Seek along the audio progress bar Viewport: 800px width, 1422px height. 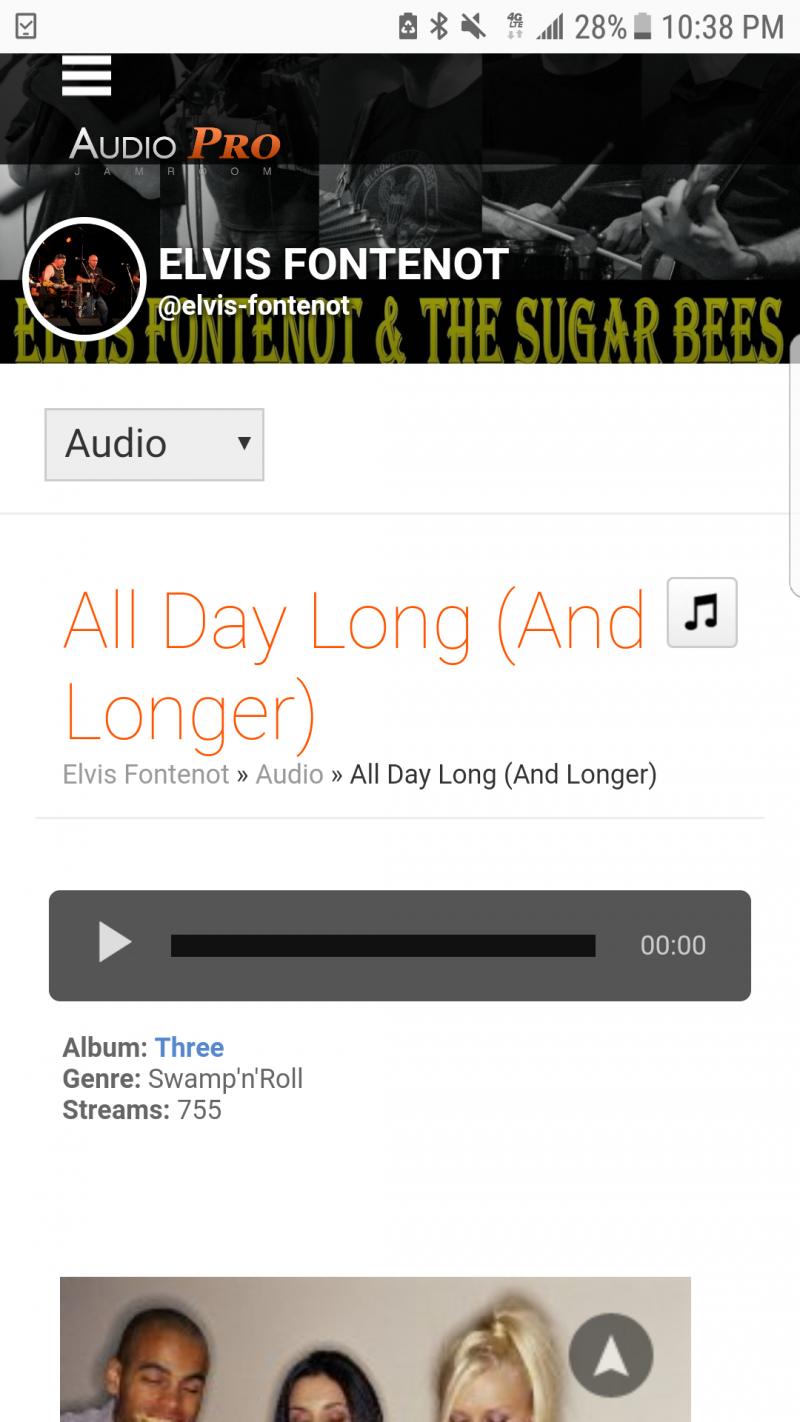coord(382,945)
